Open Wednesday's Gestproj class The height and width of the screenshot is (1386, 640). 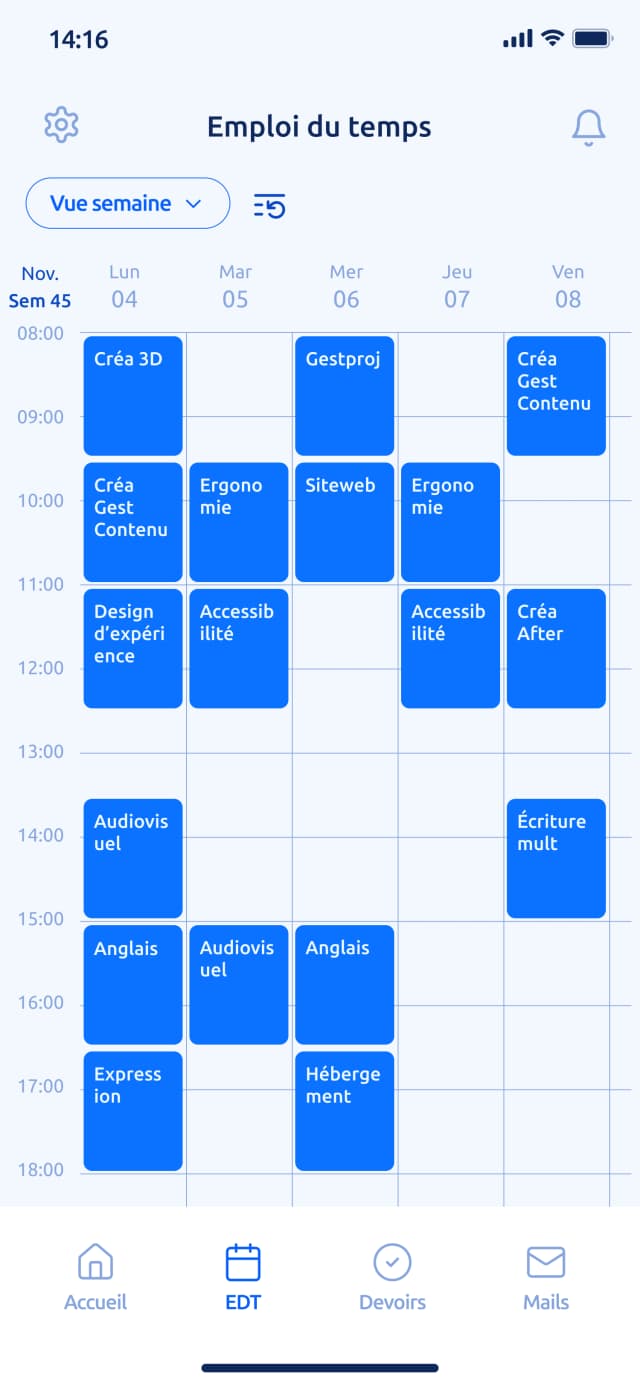click(x=344, y=396)
